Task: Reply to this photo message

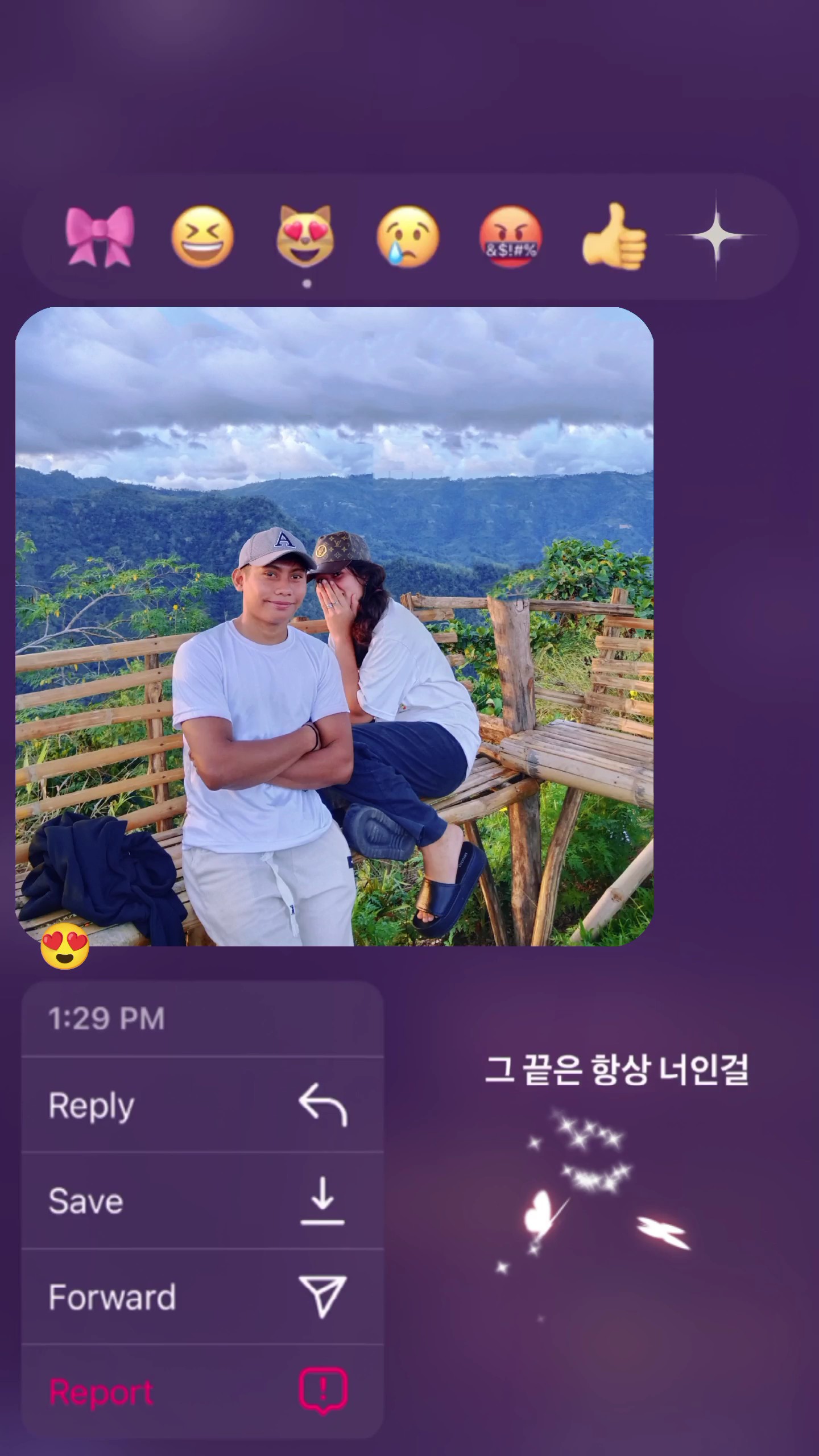Action: pyautogui.click(x=202, y=1105)
